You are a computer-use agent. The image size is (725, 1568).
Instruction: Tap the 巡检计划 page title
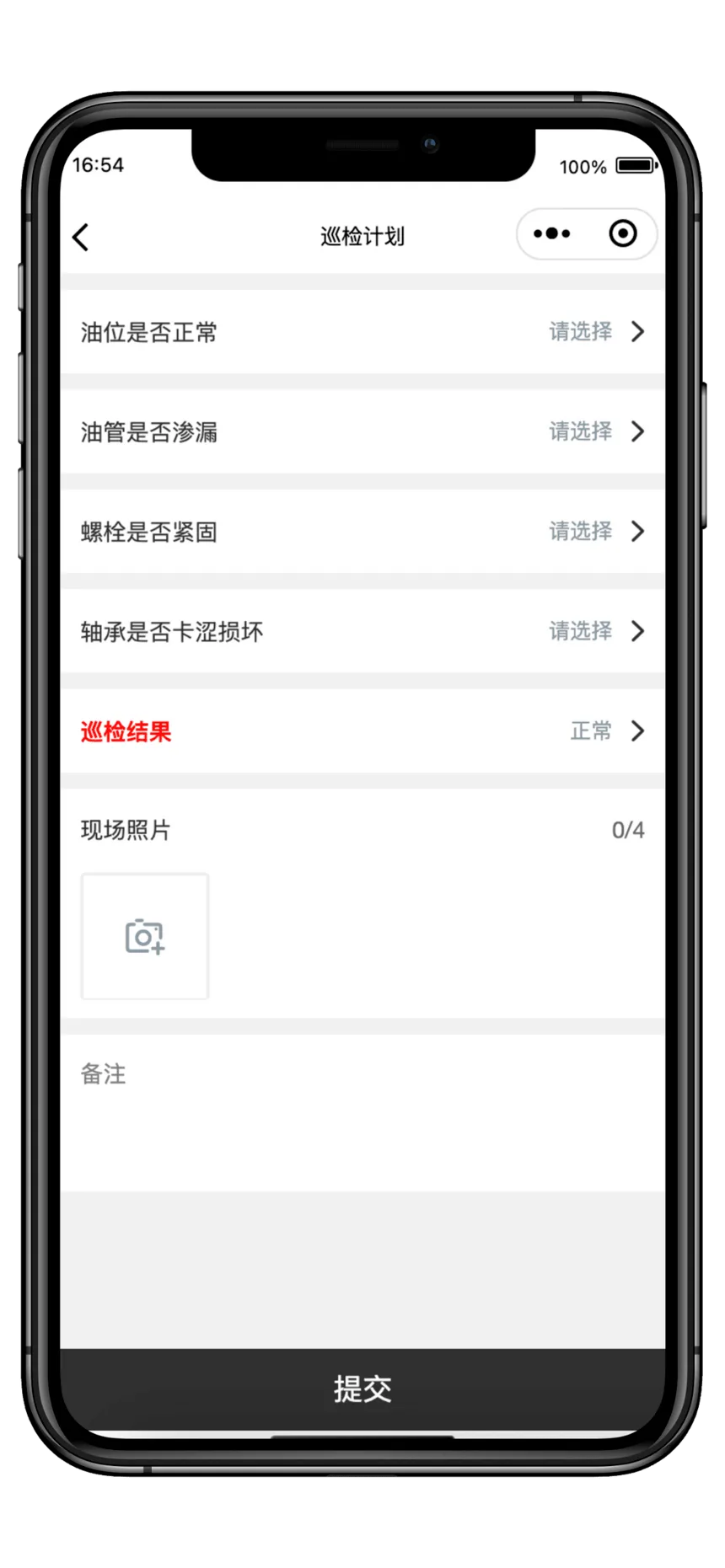point(362,237)
